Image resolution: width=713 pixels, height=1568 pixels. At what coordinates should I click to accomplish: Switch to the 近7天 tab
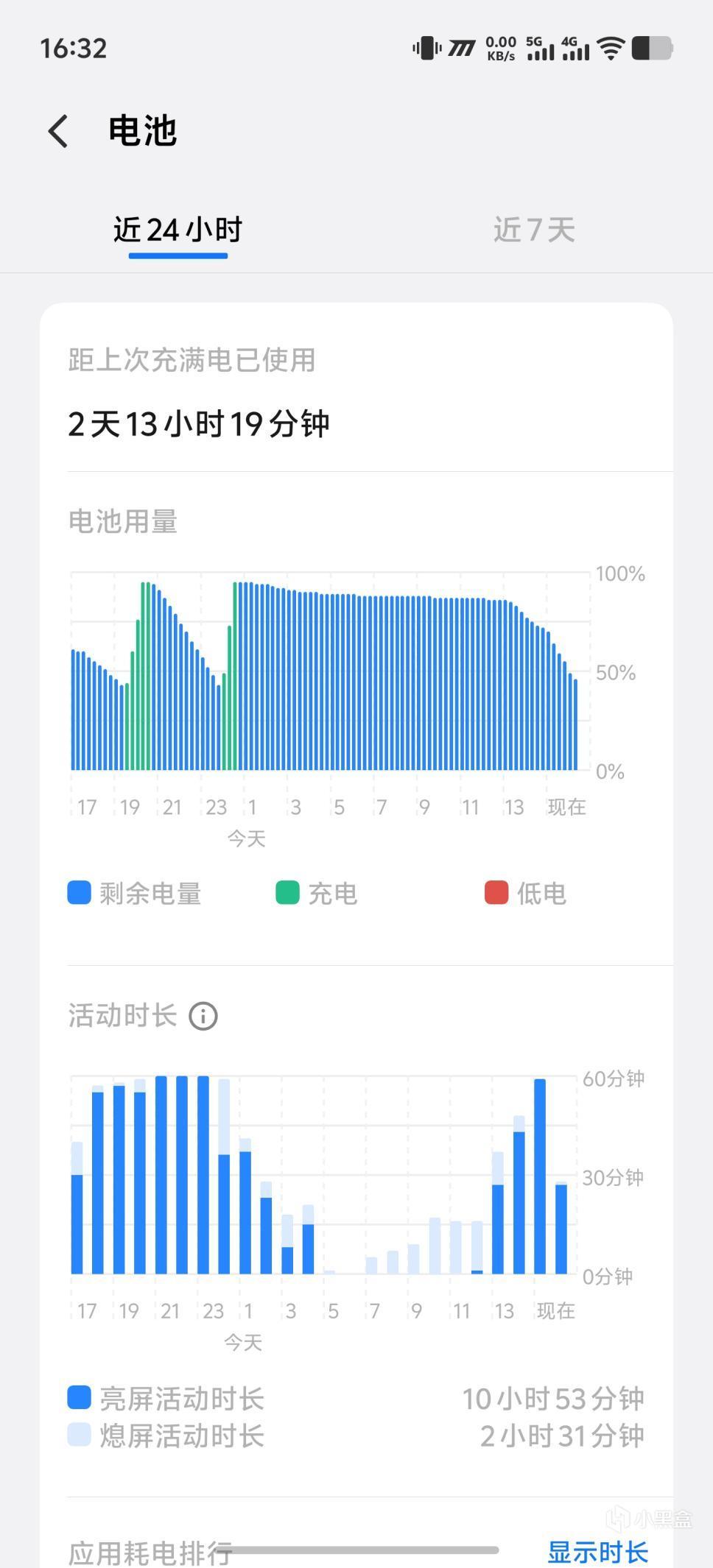click(534, 230)
